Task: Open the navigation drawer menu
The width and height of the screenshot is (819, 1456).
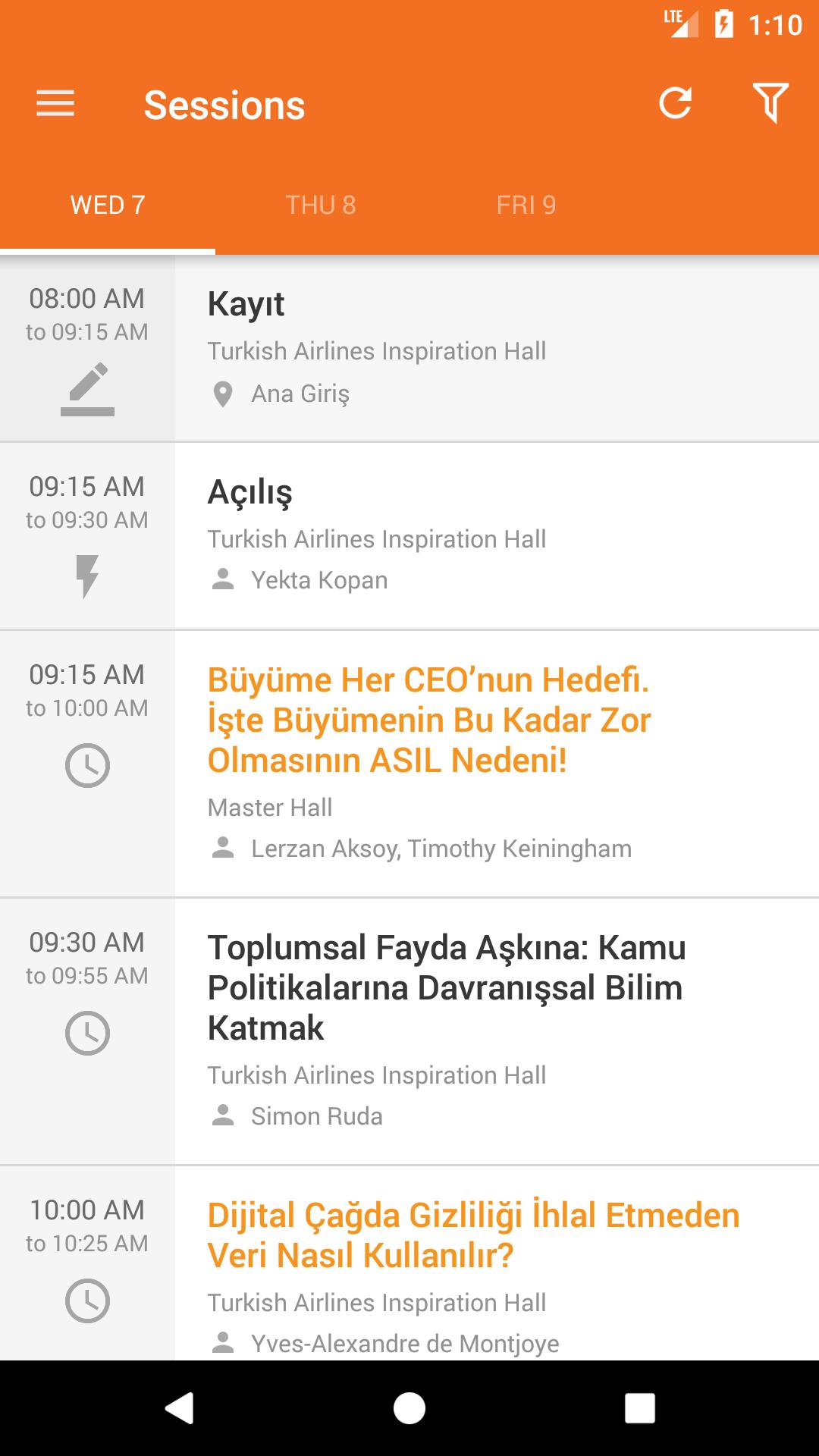Action: pos(55,104)
